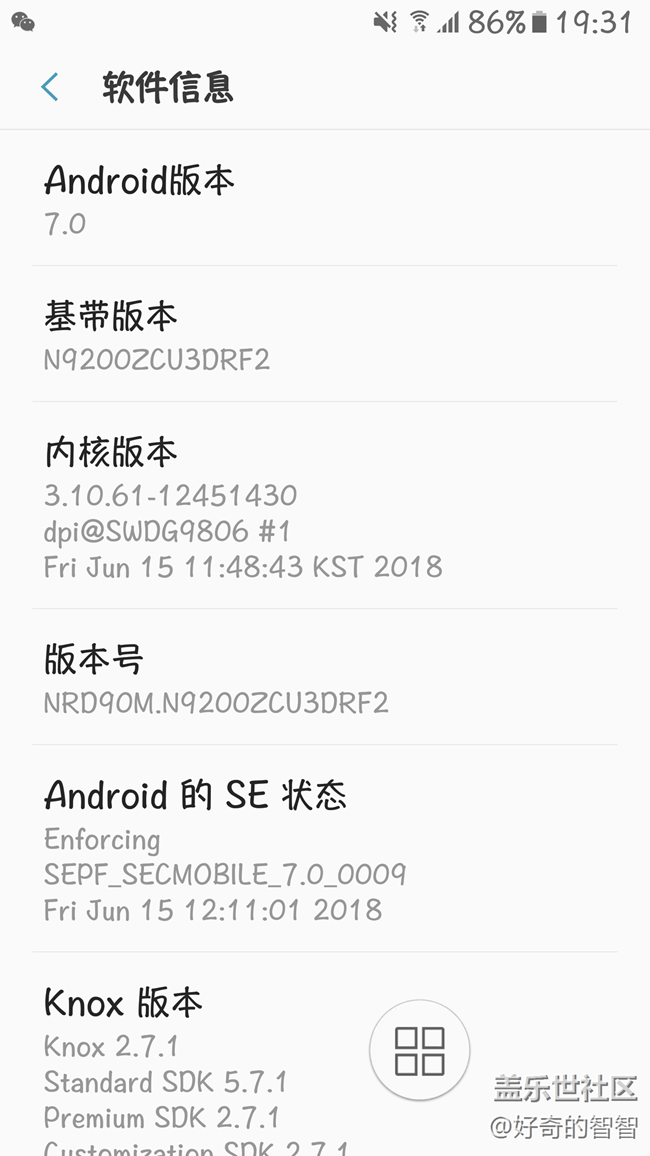Tap the 版本号 build number row
This screenshot has height=1156, width=650.
click(x=324, y=679)
